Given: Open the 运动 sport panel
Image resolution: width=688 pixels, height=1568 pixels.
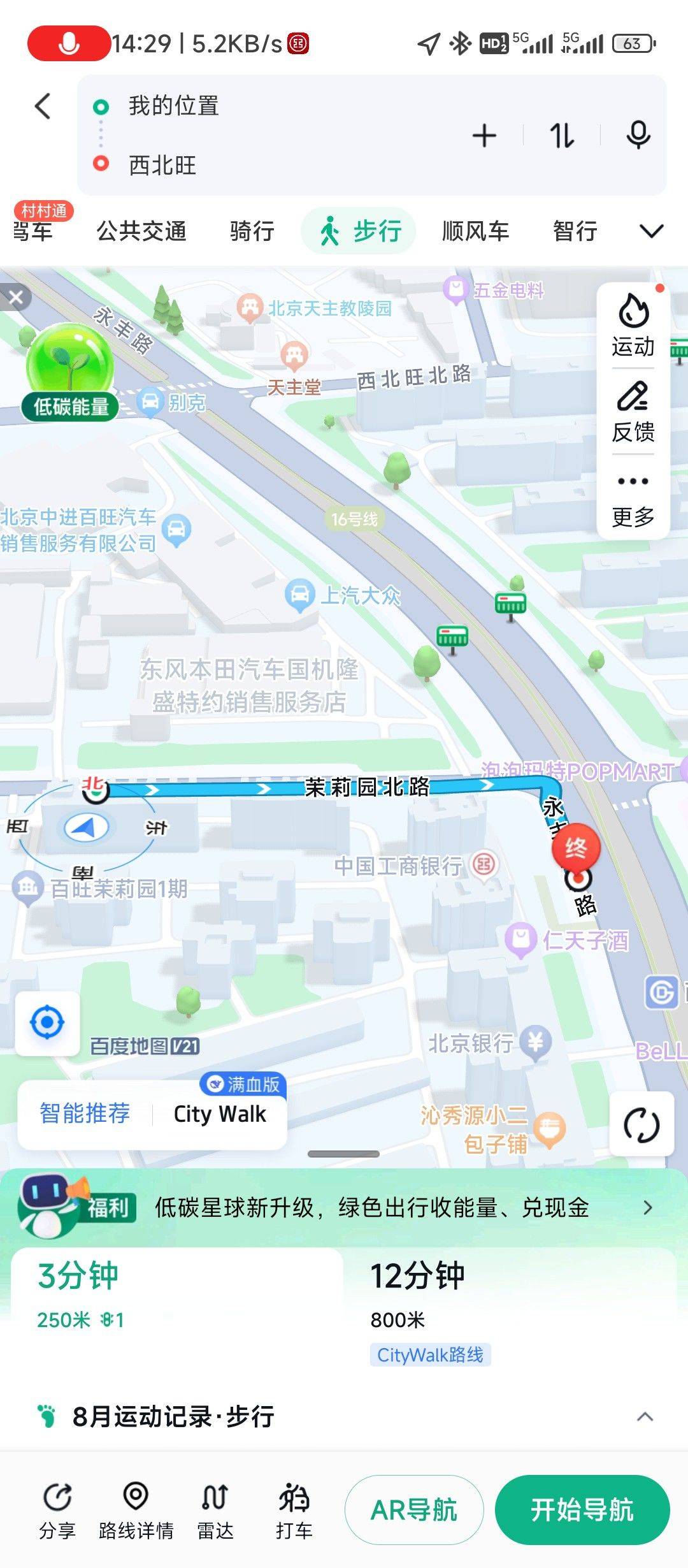Looking at the screenshot, I should click(x=633, y=326).
